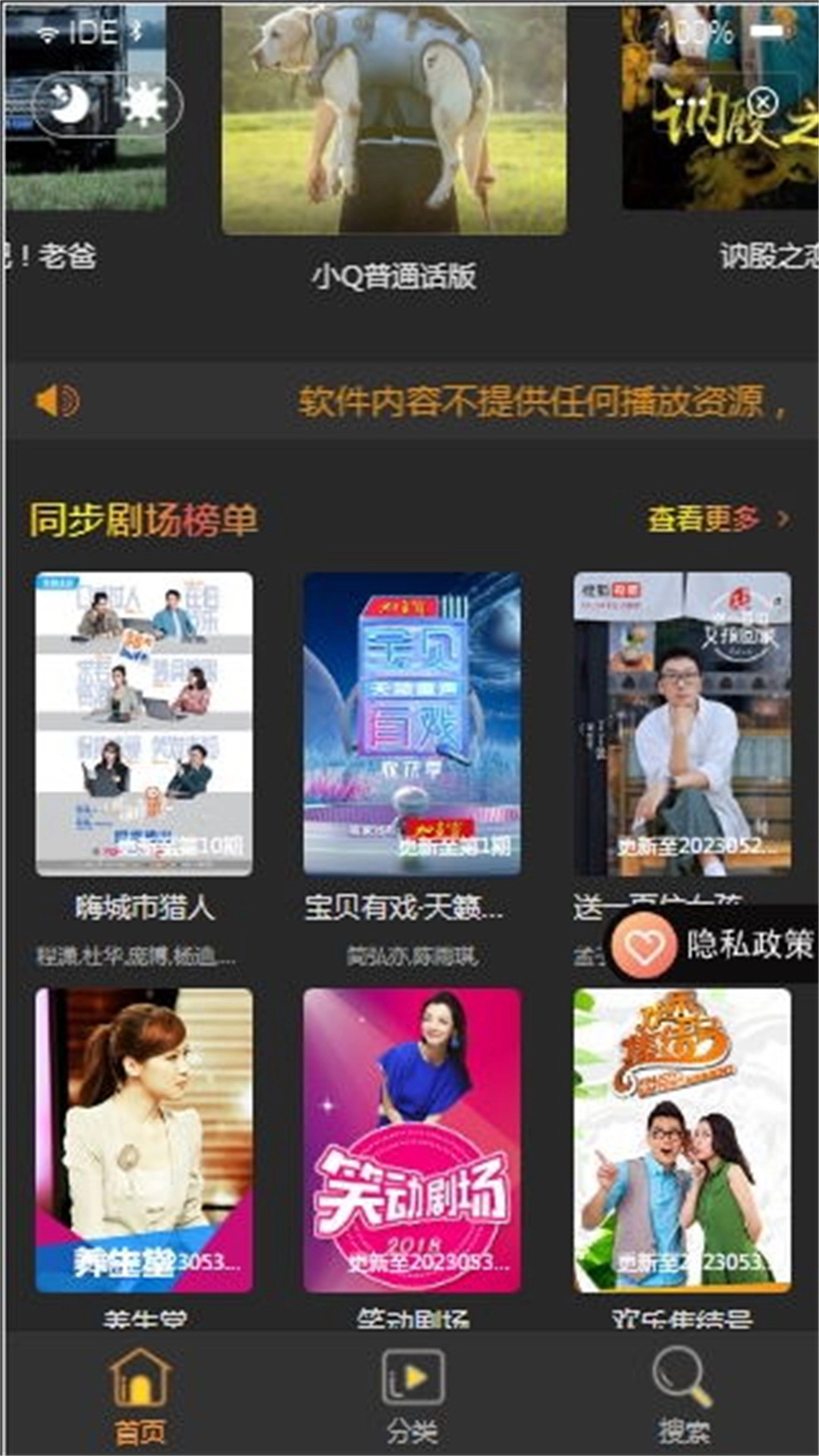Enable night mode with the moon toggle
The width and height of the screenshot is (819, 1456).
(68, 104)
